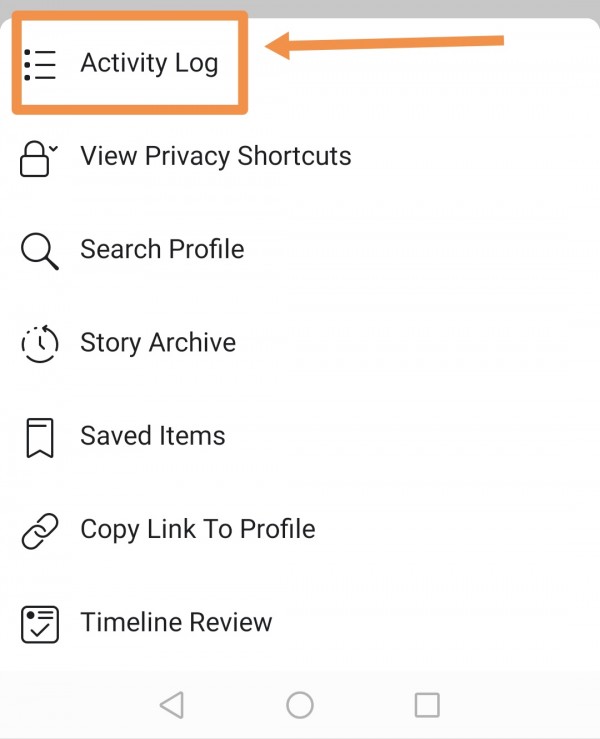Choose Copy Link To Profile

click(197, 529)
